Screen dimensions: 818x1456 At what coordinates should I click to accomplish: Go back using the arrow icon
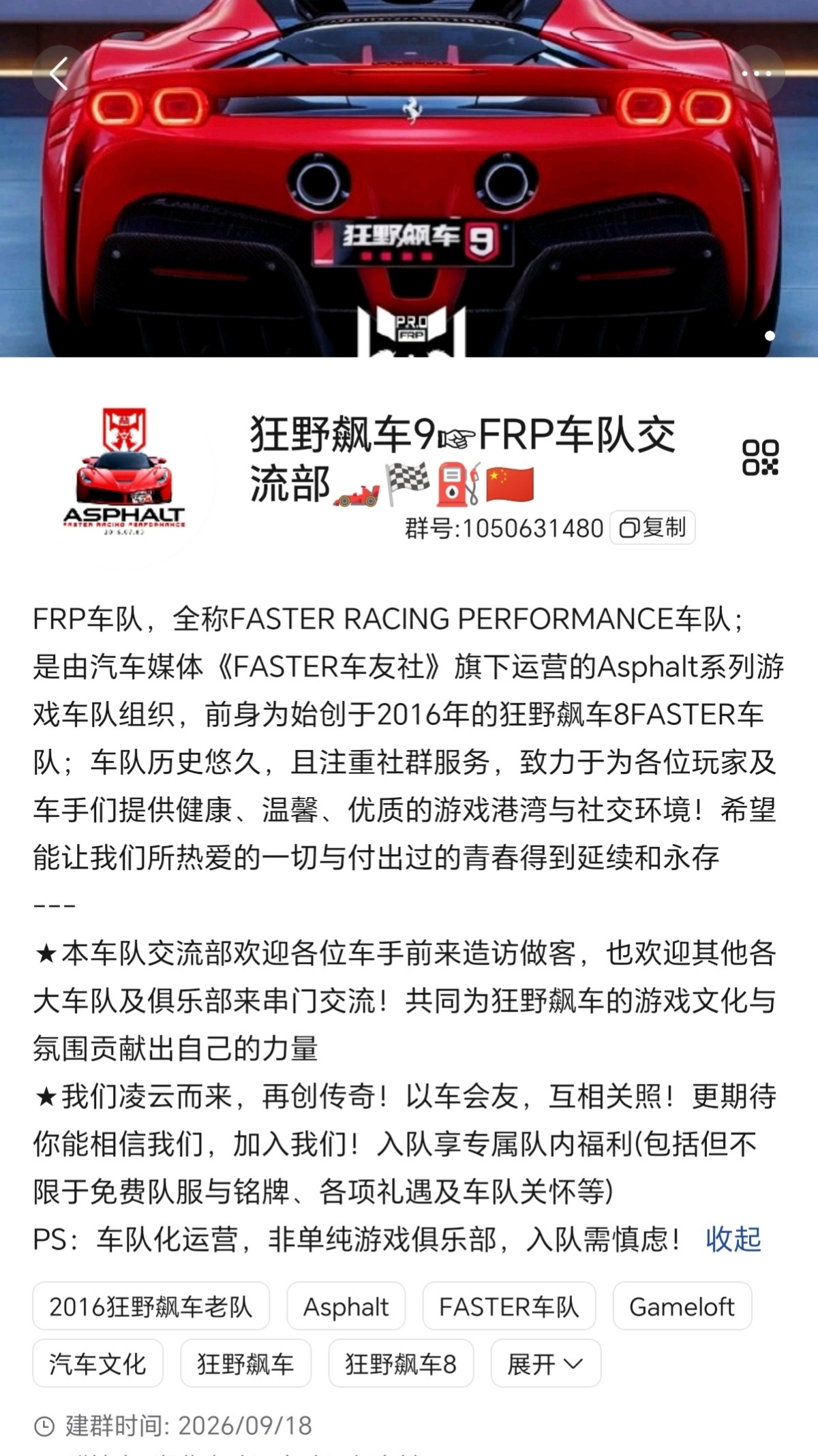59,73
